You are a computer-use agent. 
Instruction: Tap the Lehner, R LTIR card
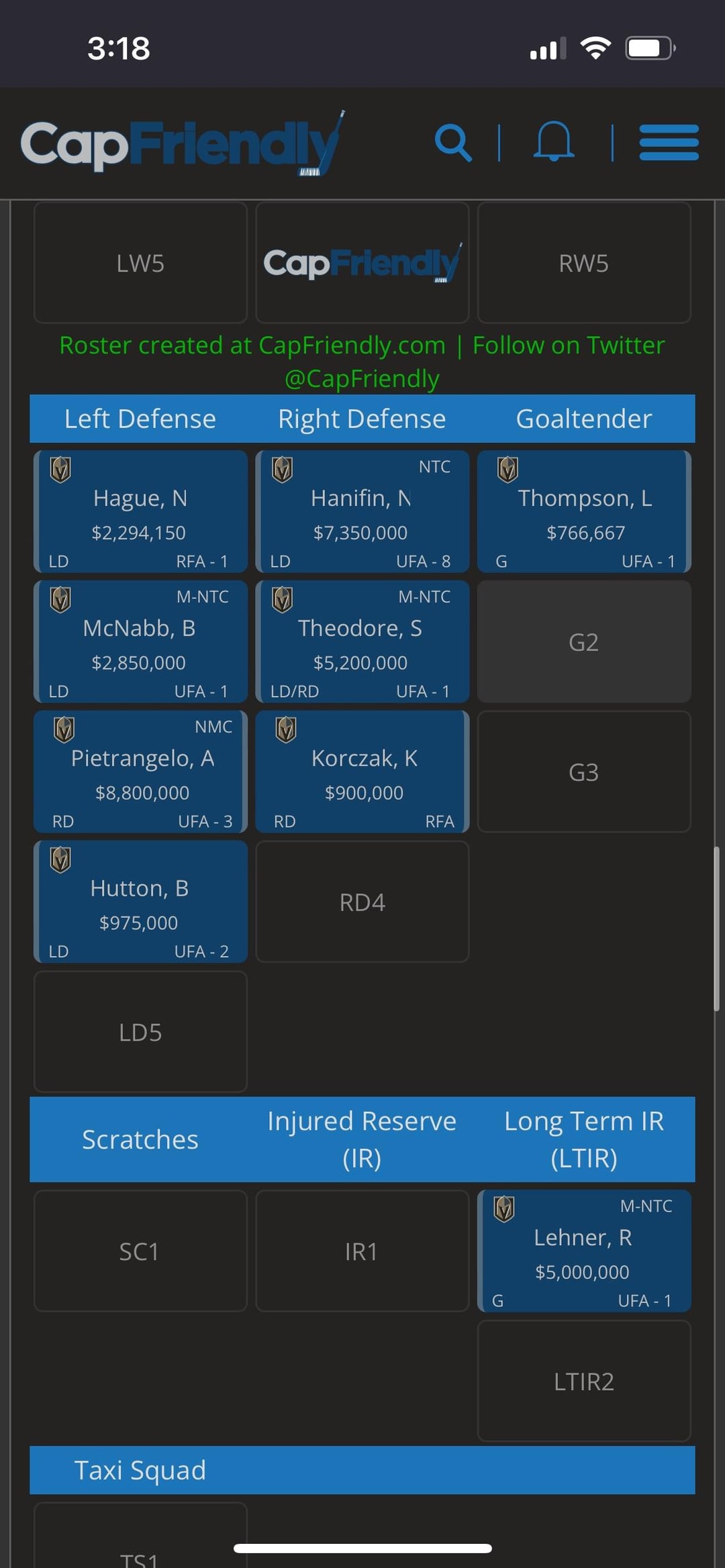(x=584, y=1251)
